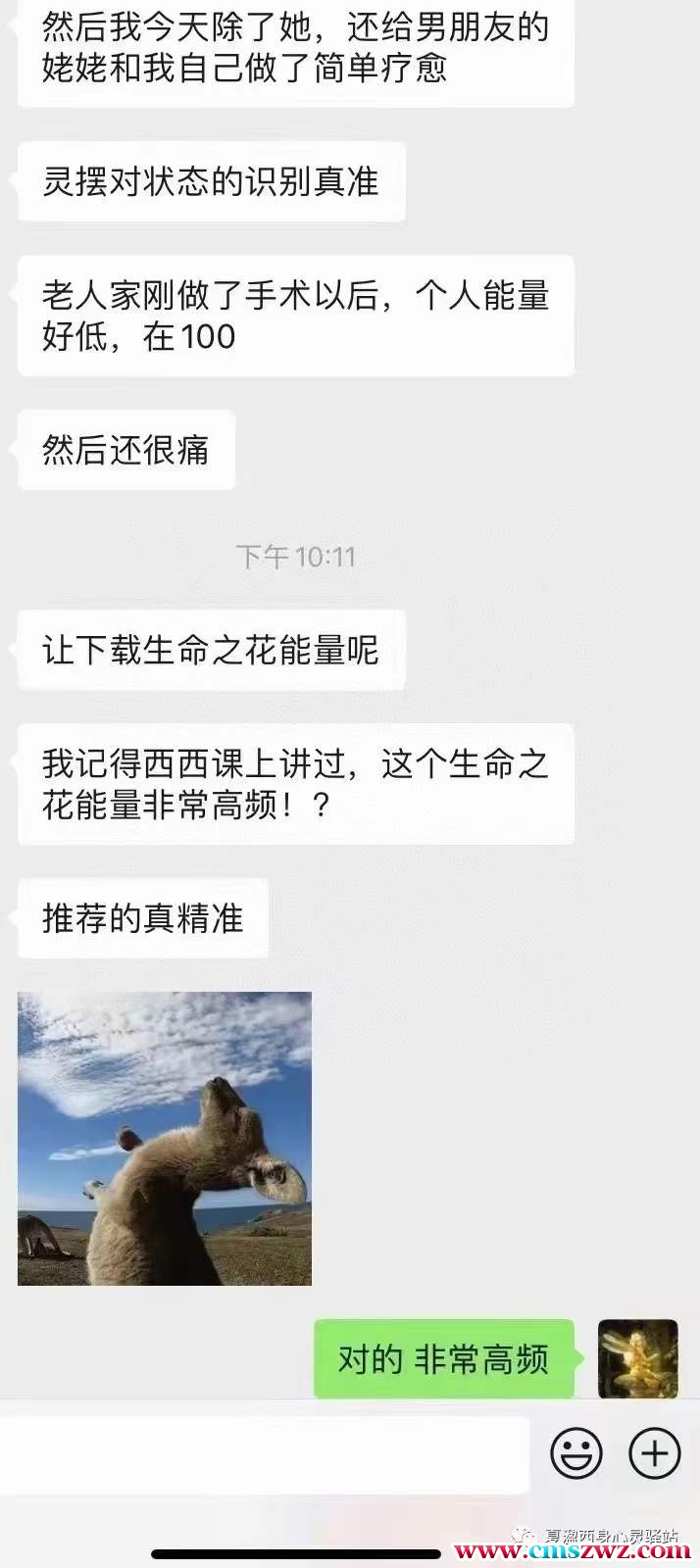
Task: Open the plus attachments menu
Action: 654,1452
